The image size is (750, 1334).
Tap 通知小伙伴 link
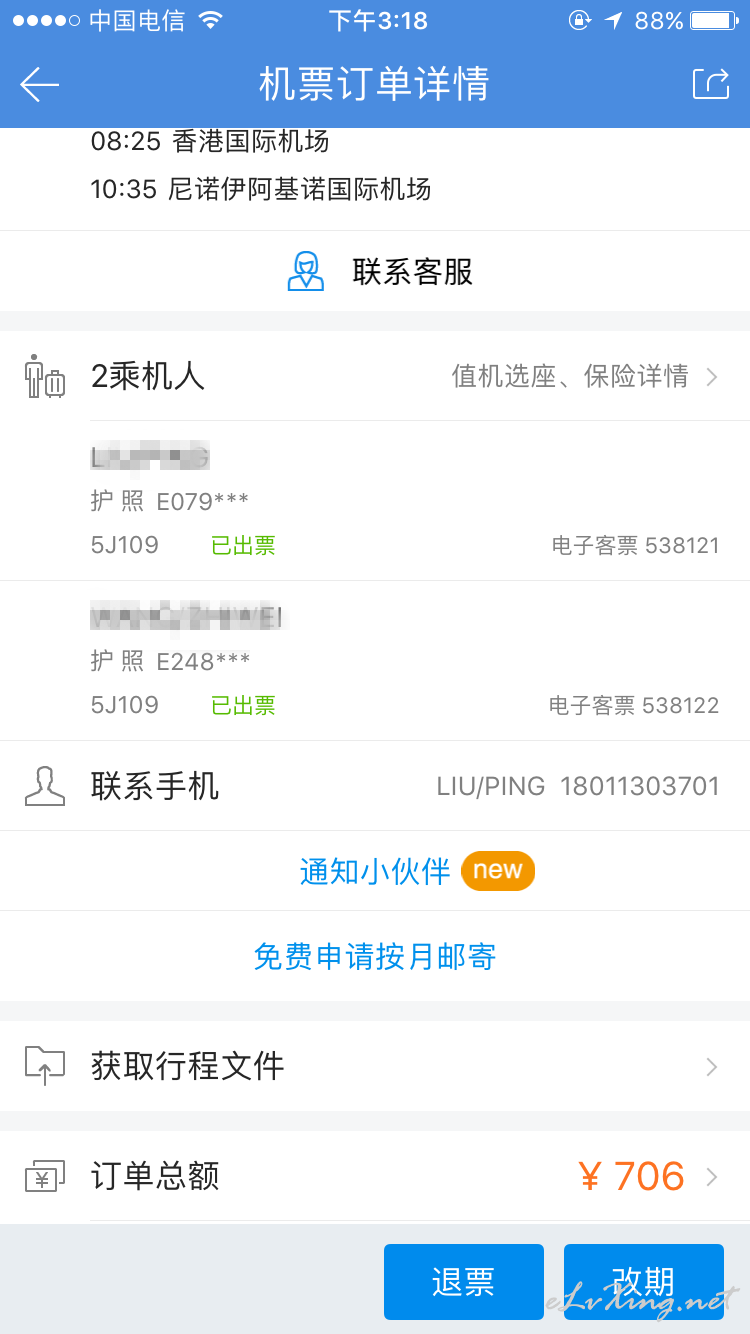click(x=375, y=871)
